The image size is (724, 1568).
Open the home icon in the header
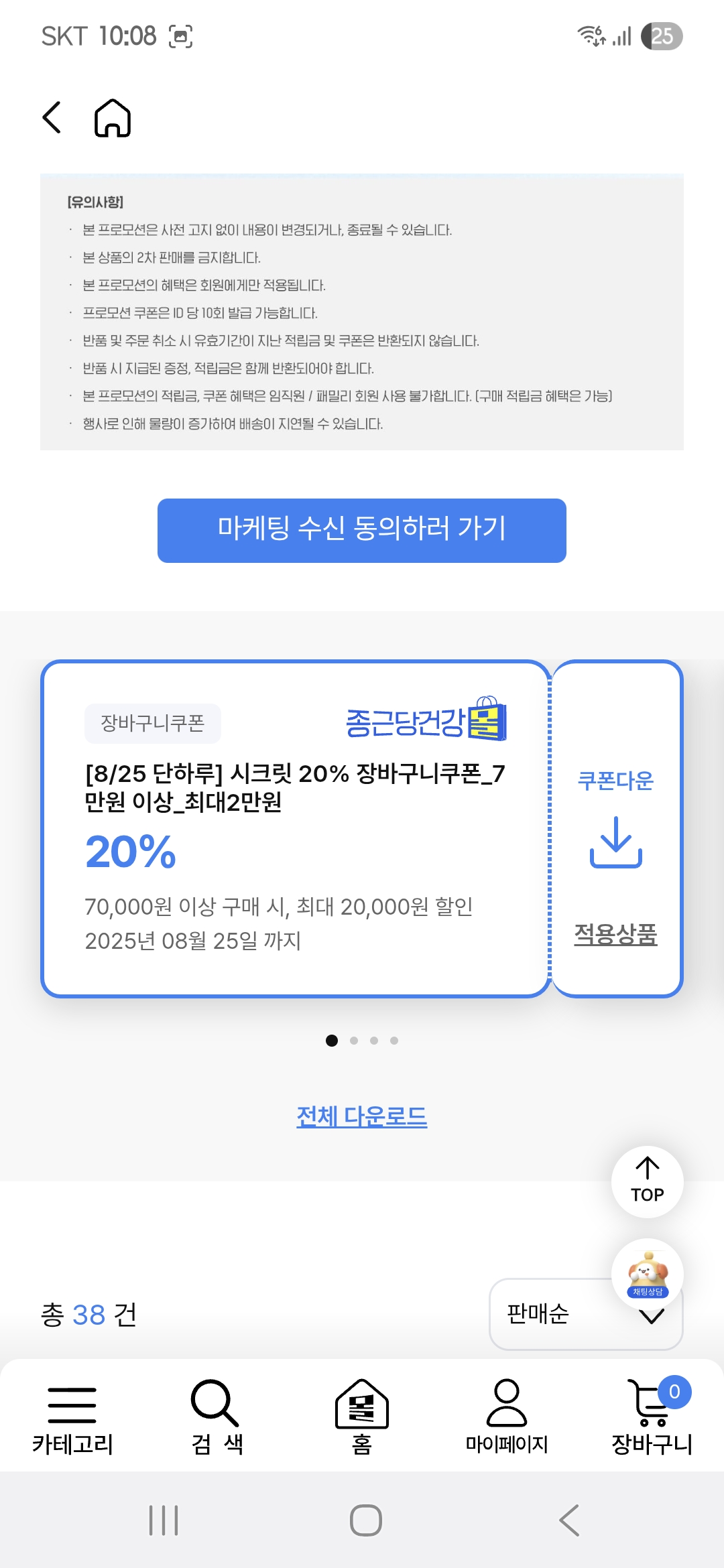pyautogui.click(x=113, y=118)
